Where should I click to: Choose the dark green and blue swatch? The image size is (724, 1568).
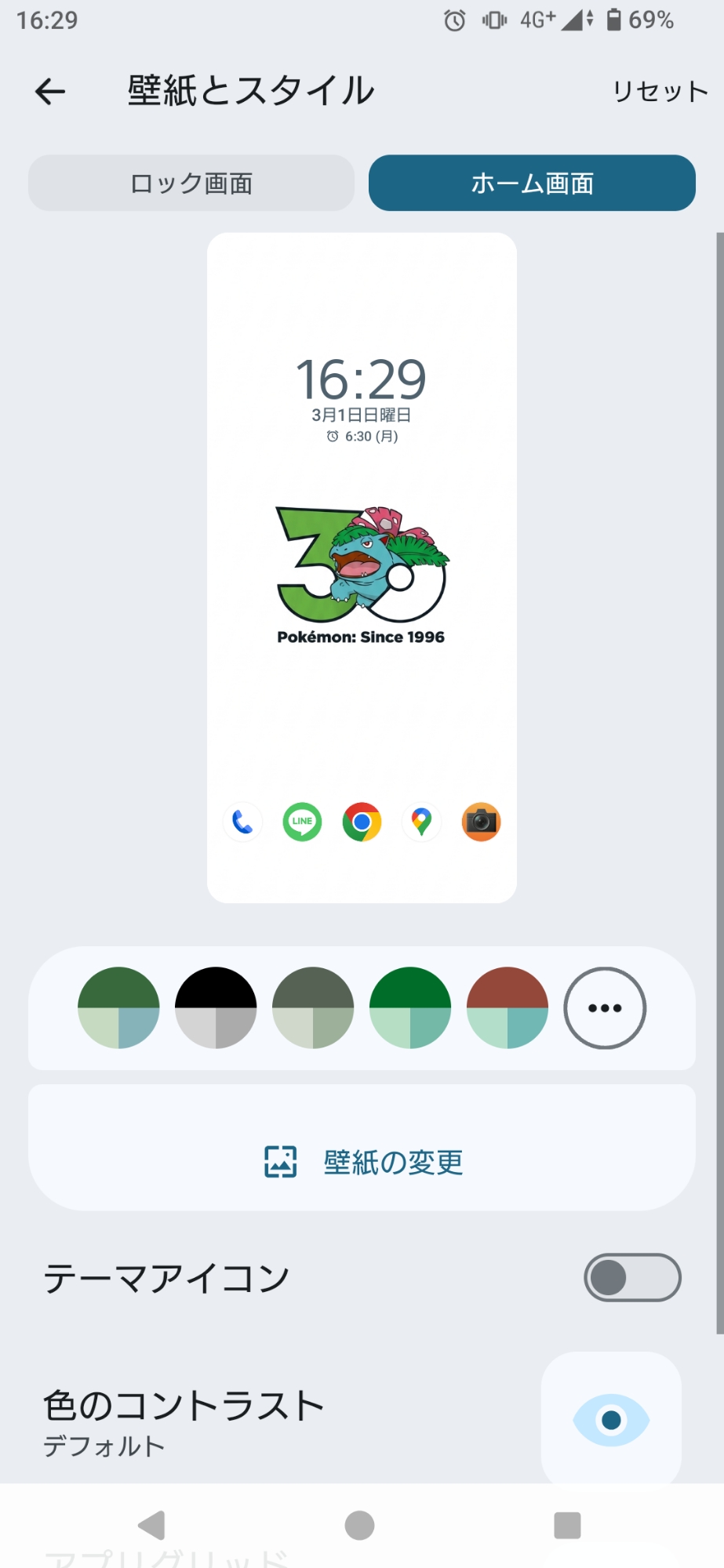[118, 1007]
